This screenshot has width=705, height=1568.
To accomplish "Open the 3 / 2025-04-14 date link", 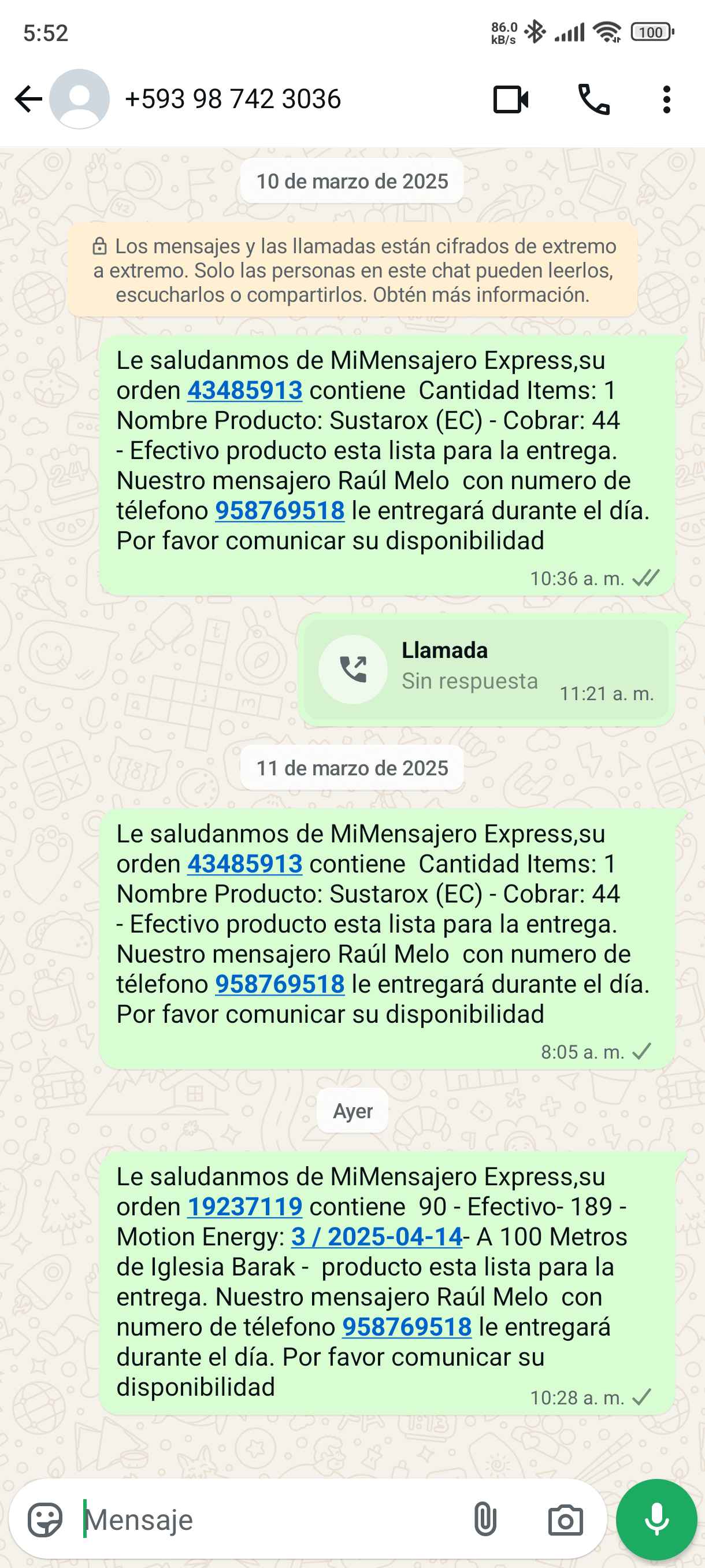I will (377, 1236).
